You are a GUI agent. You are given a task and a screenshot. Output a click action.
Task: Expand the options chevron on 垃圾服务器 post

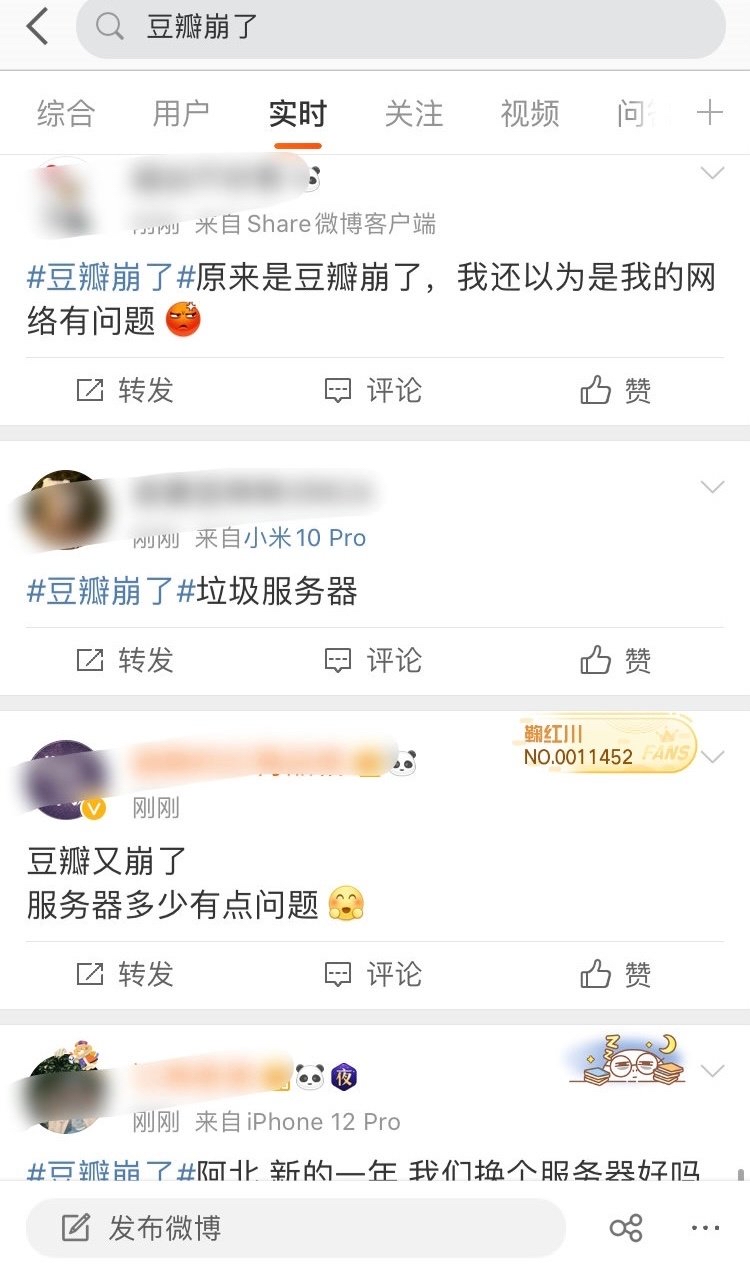pos(712,488)
